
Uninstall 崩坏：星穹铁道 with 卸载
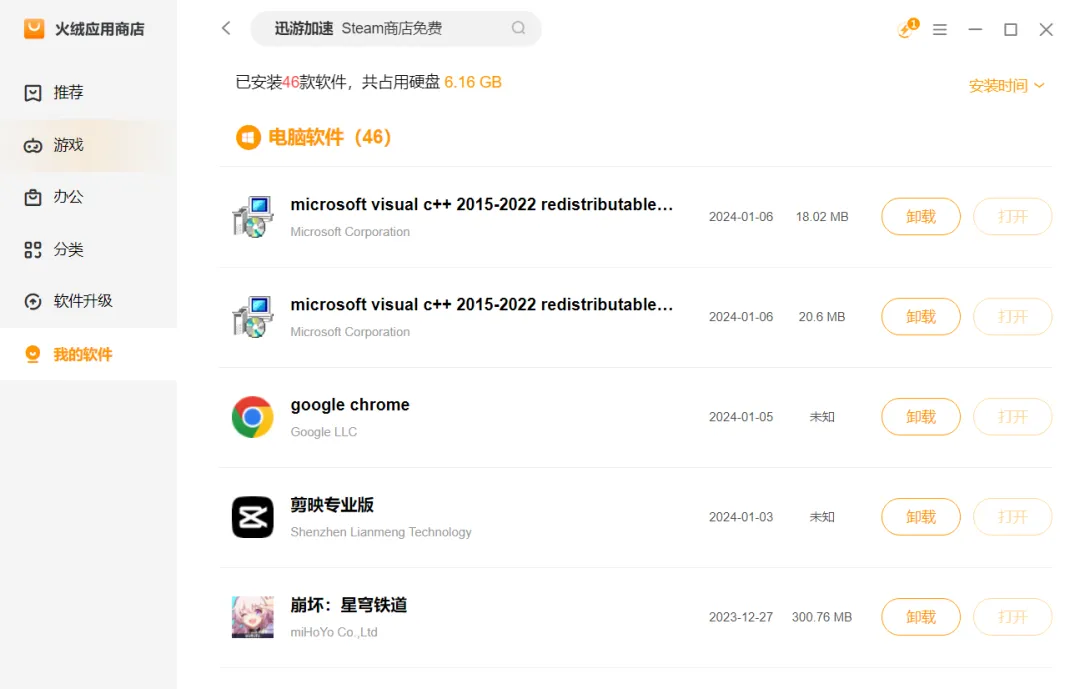tap(921, 617)
